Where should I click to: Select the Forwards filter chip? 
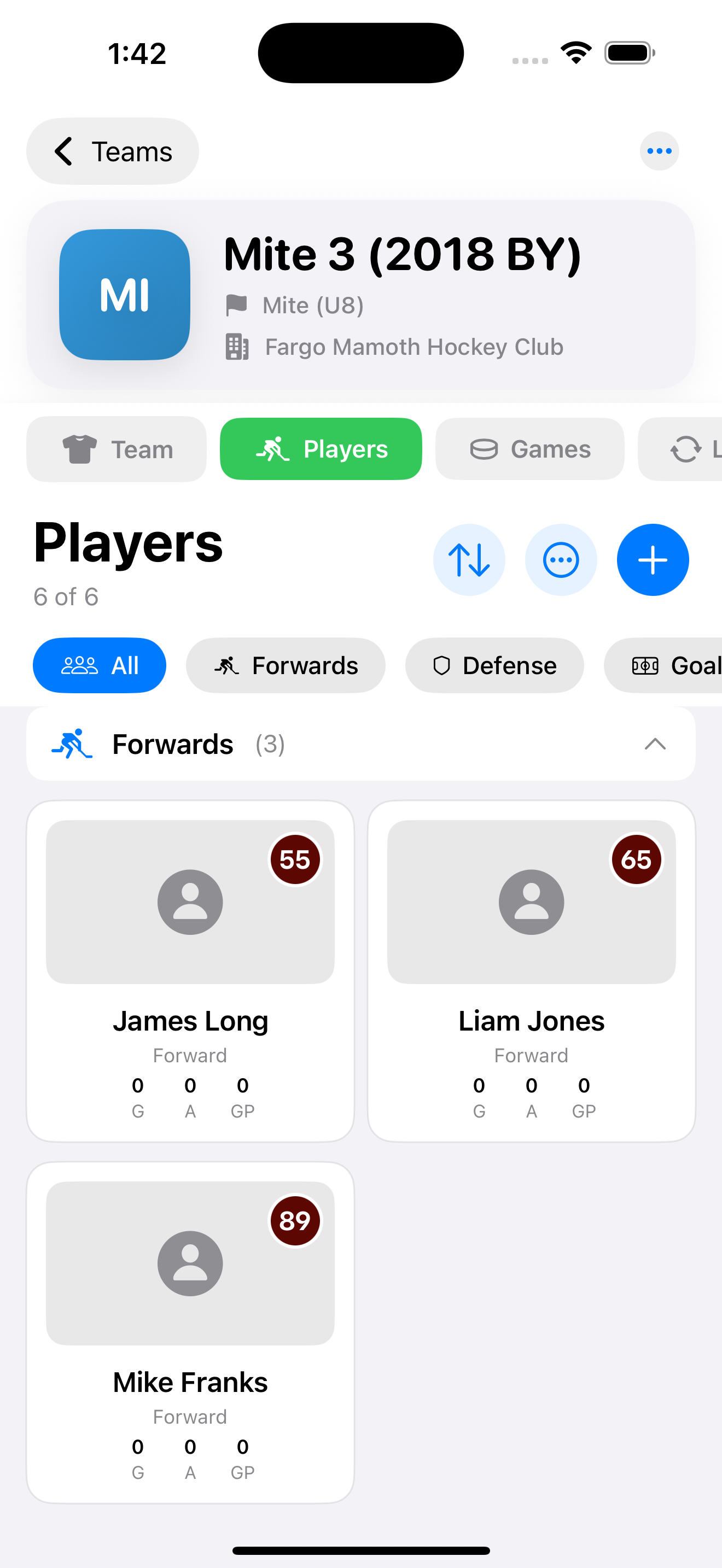click(x=285, y=665)
